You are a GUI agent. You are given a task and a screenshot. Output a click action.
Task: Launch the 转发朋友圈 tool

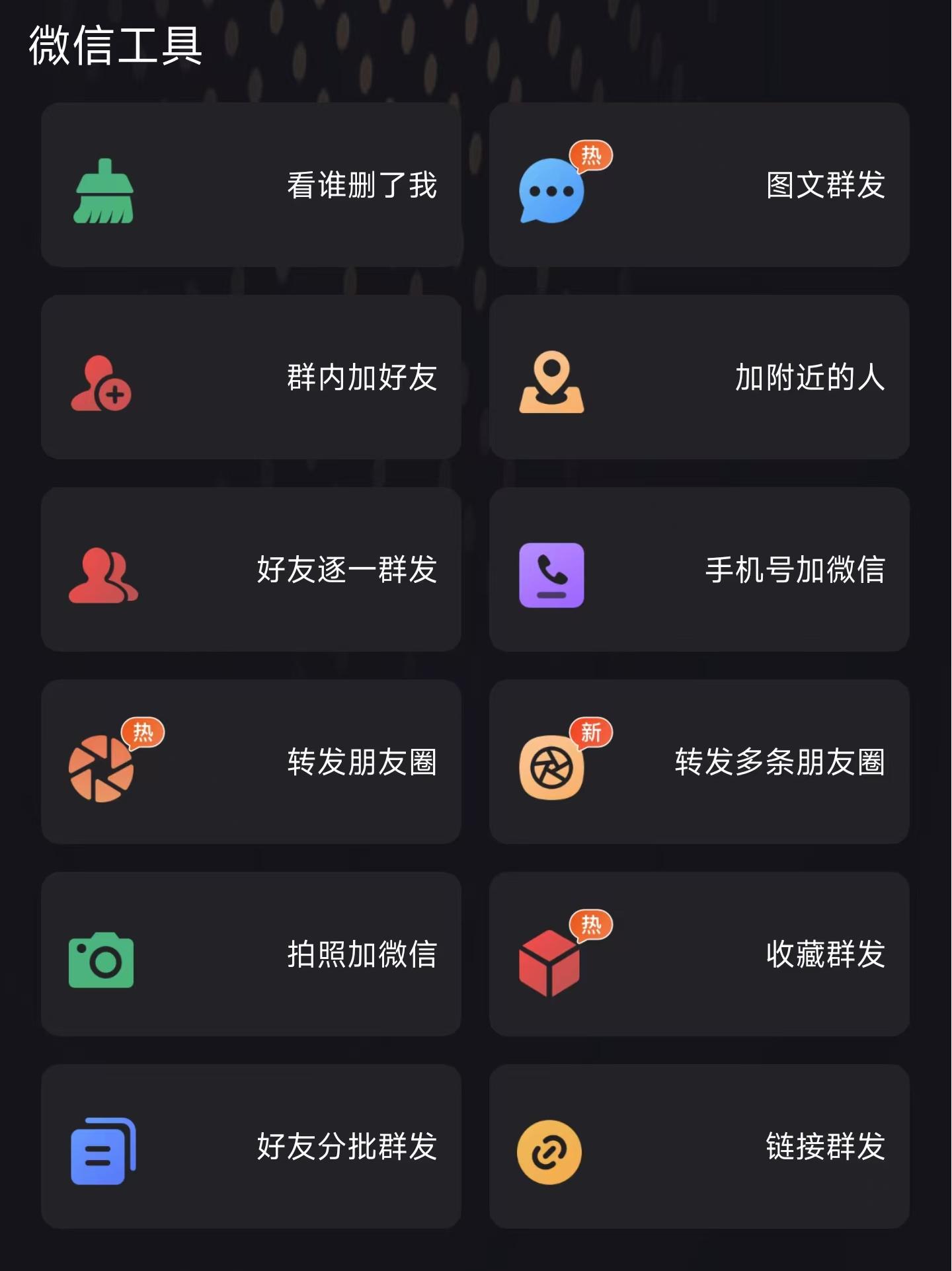coord(251,762)
